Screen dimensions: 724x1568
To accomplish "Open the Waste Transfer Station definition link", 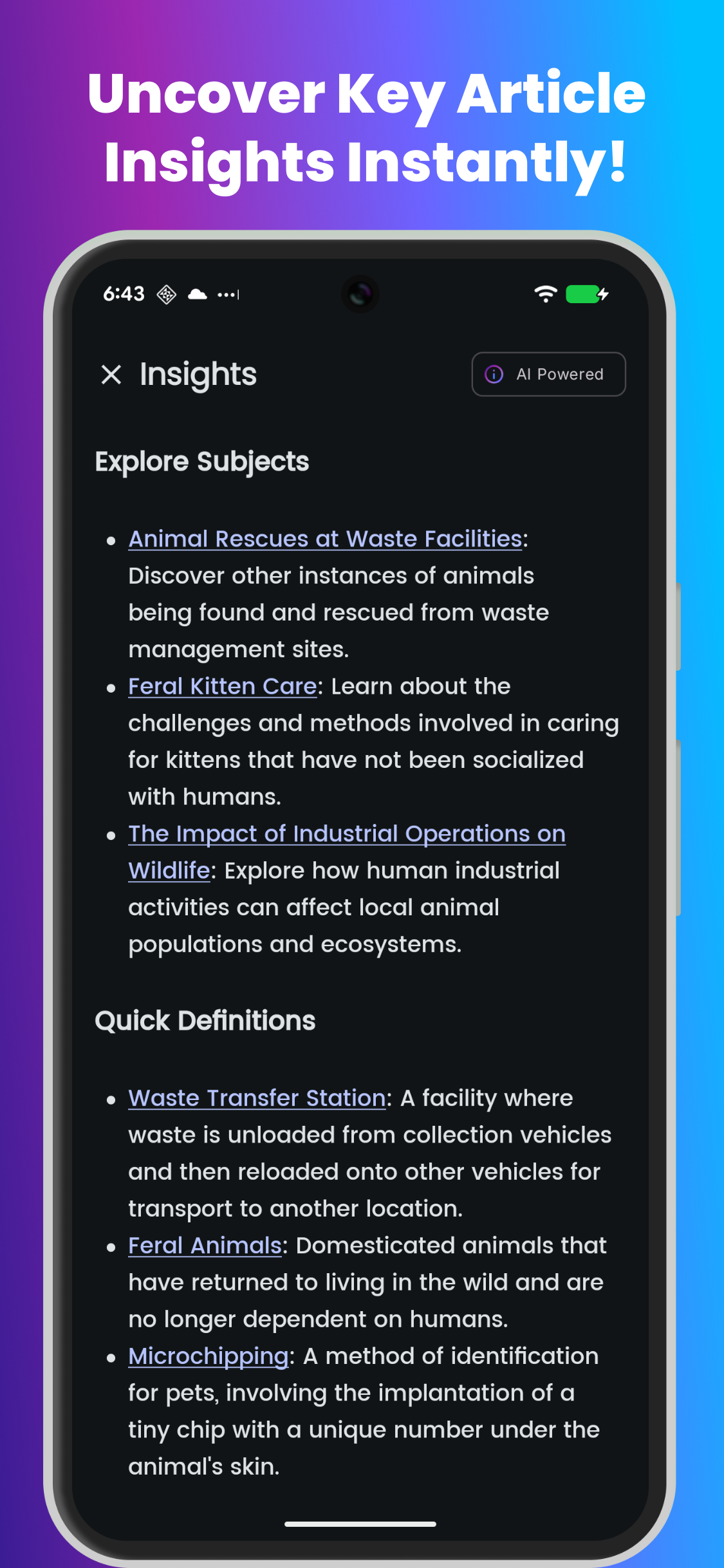I will (x=256, y=1098).
